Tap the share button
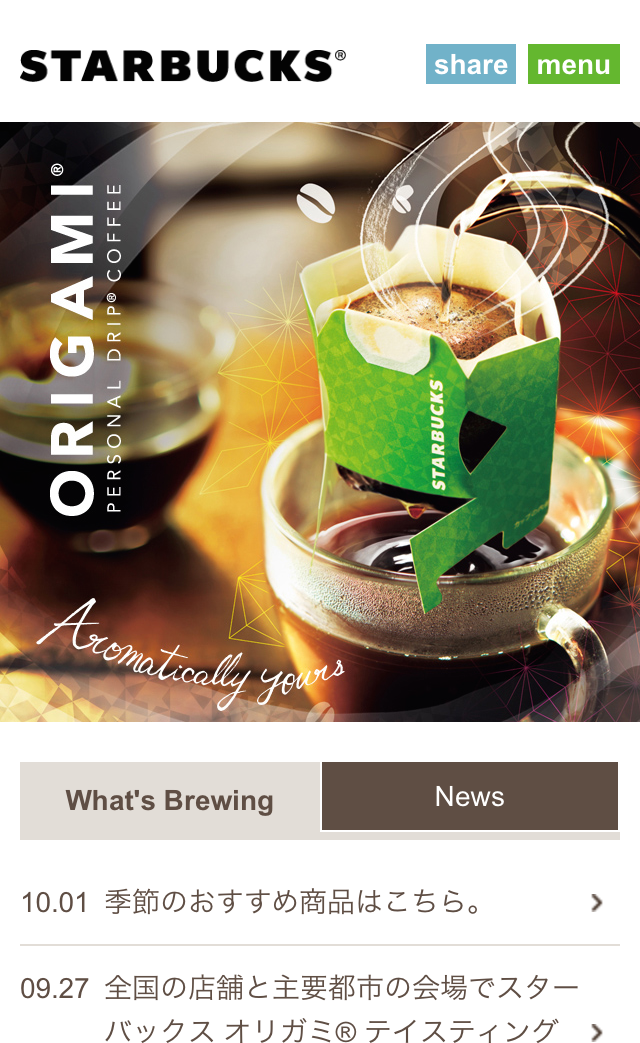640x1043 pixels. [470, 65]
